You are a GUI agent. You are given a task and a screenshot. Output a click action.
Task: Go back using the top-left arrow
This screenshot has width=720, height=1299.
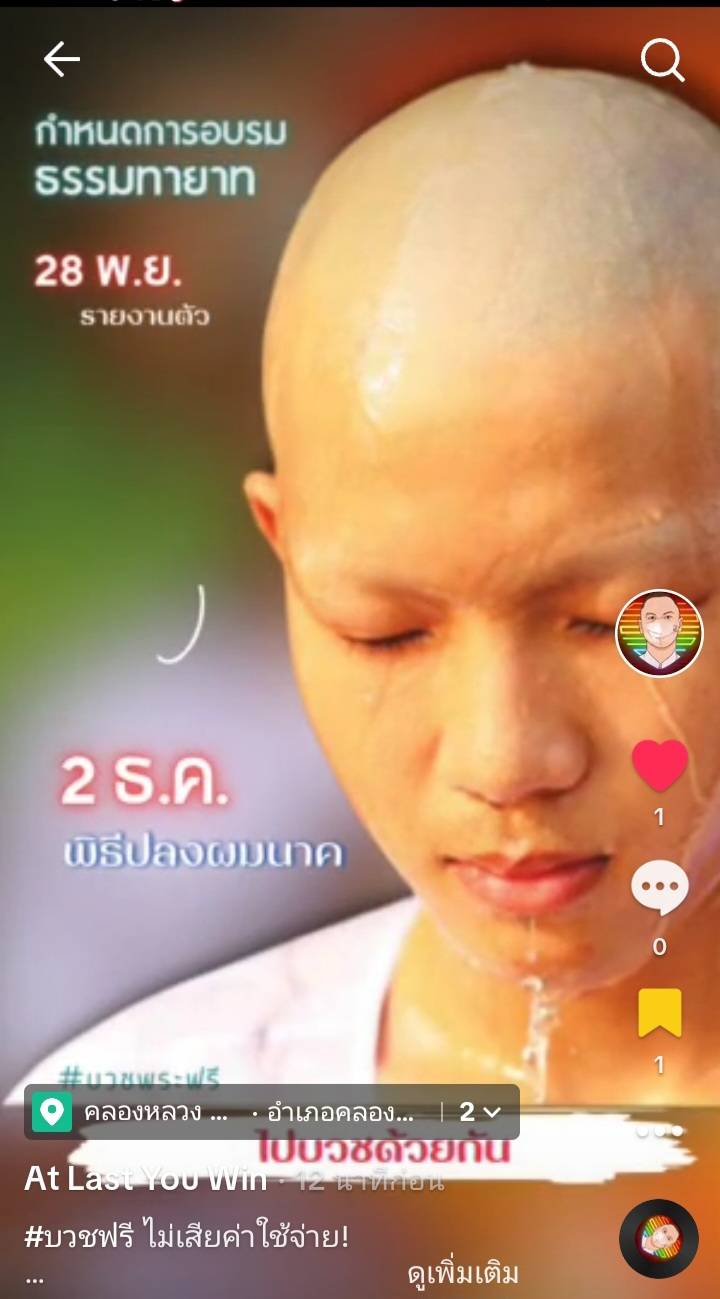click(x=61, y=61)
